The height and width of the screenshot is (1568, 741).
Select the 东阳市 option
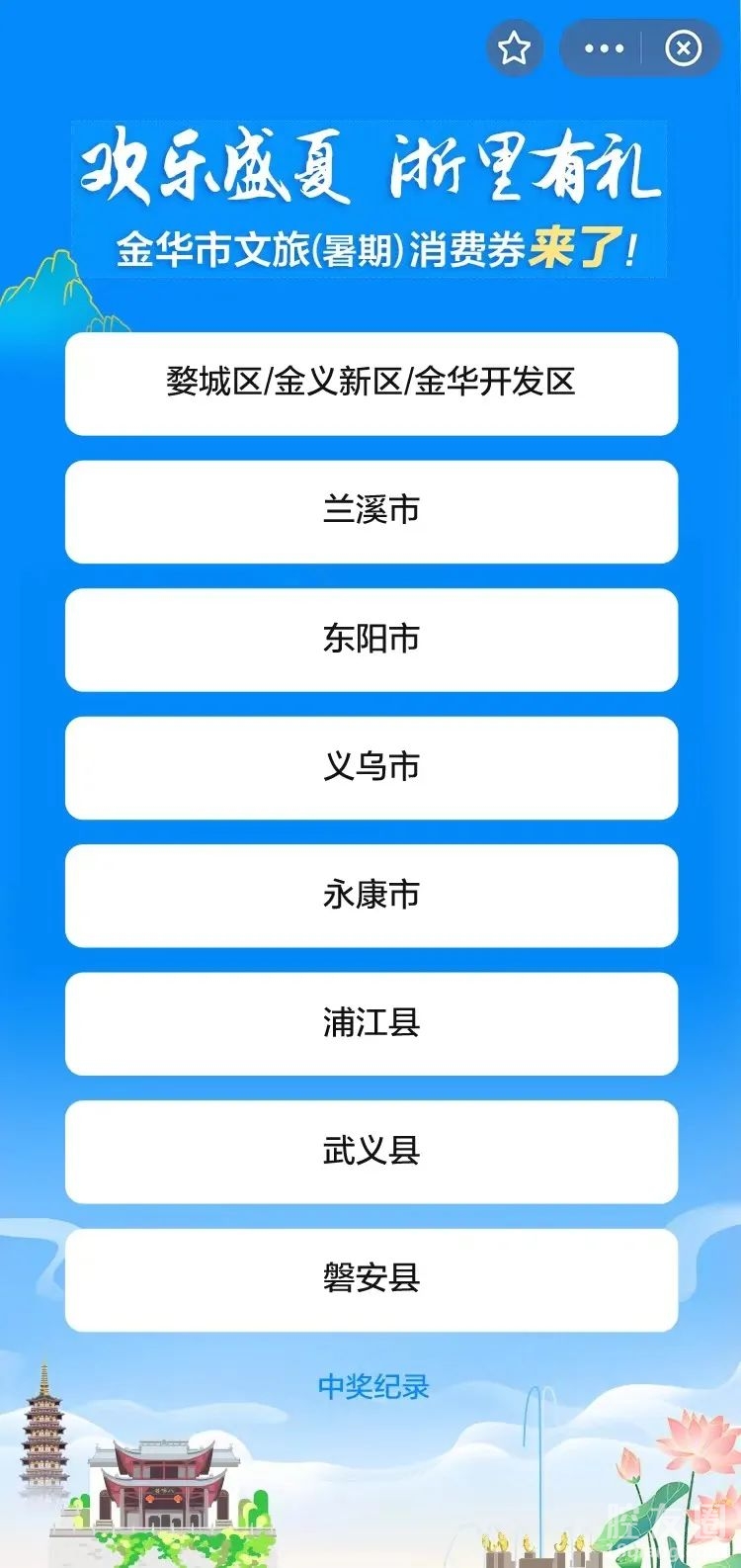(x=370, y=640)
